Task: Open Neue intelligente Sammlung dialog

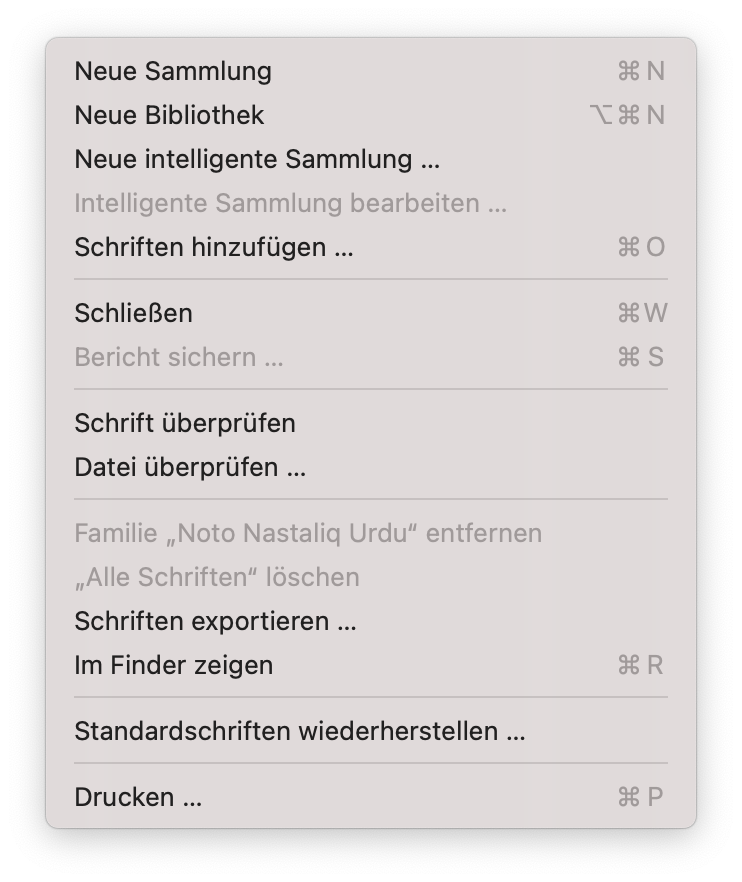Action: [257, 159]
